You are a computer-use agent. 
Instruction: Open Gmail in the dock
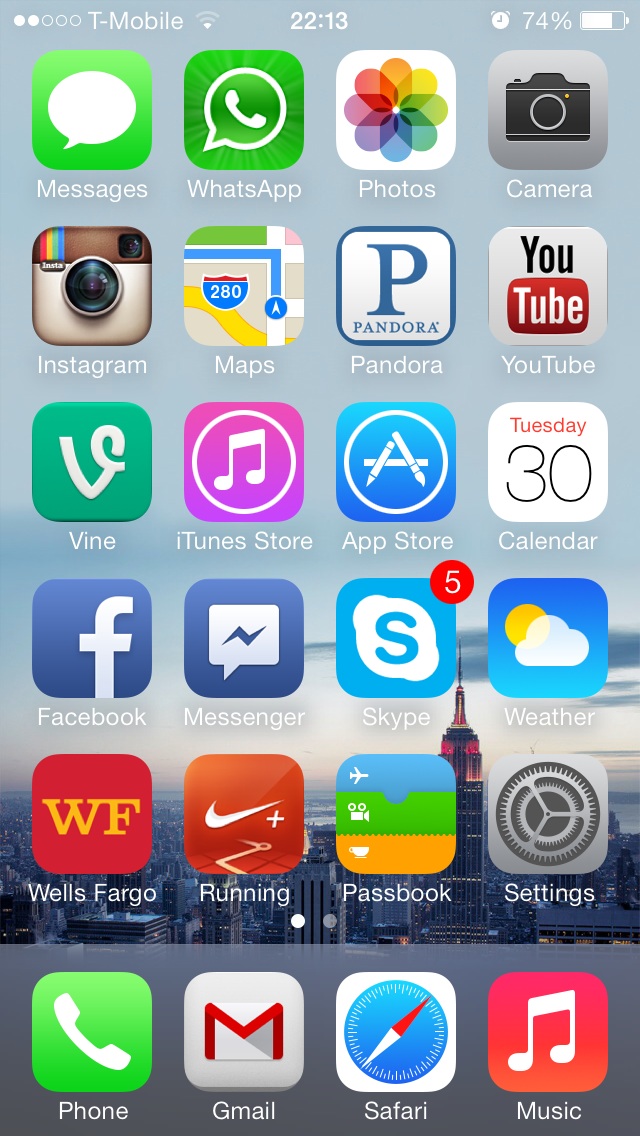(x=244, y=1032)
